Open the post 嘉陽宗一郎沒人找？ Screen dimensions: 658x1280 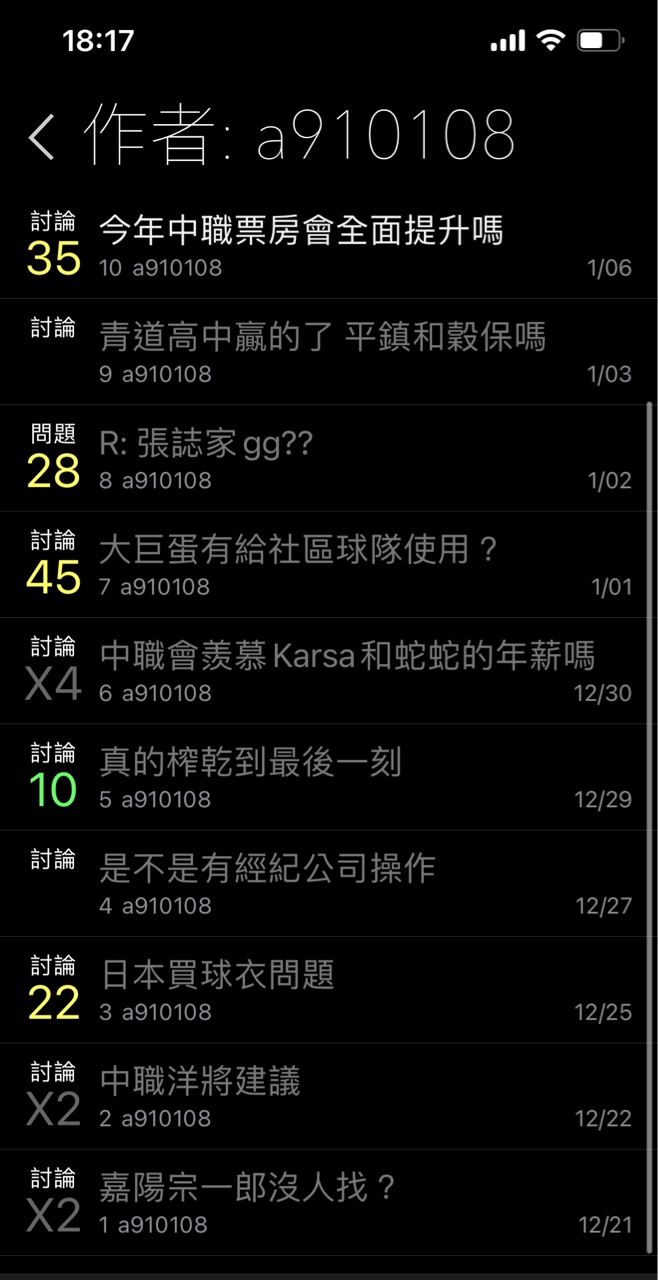pyautogui.click(x=329, y=1203)
